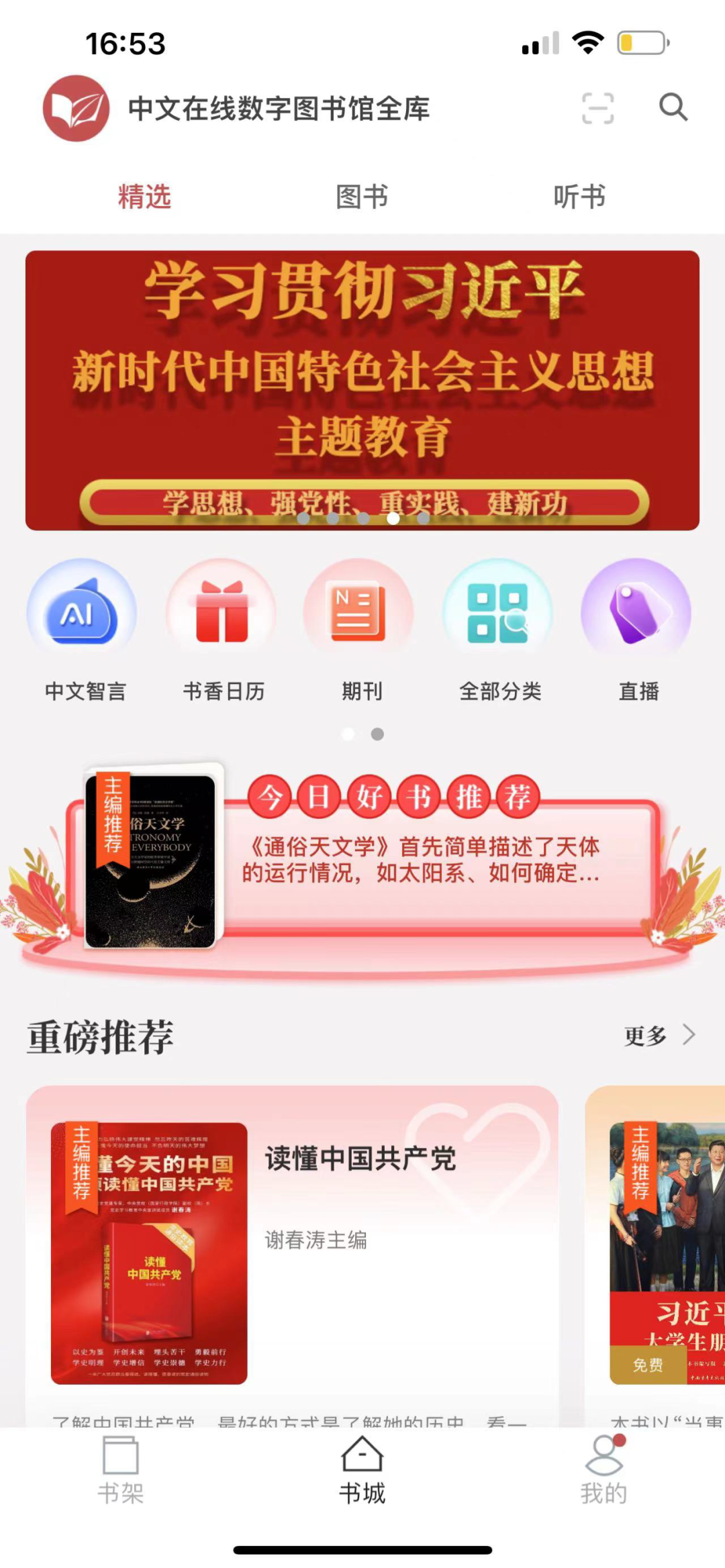Switch to the 听书 tab

tap(579, 197)
